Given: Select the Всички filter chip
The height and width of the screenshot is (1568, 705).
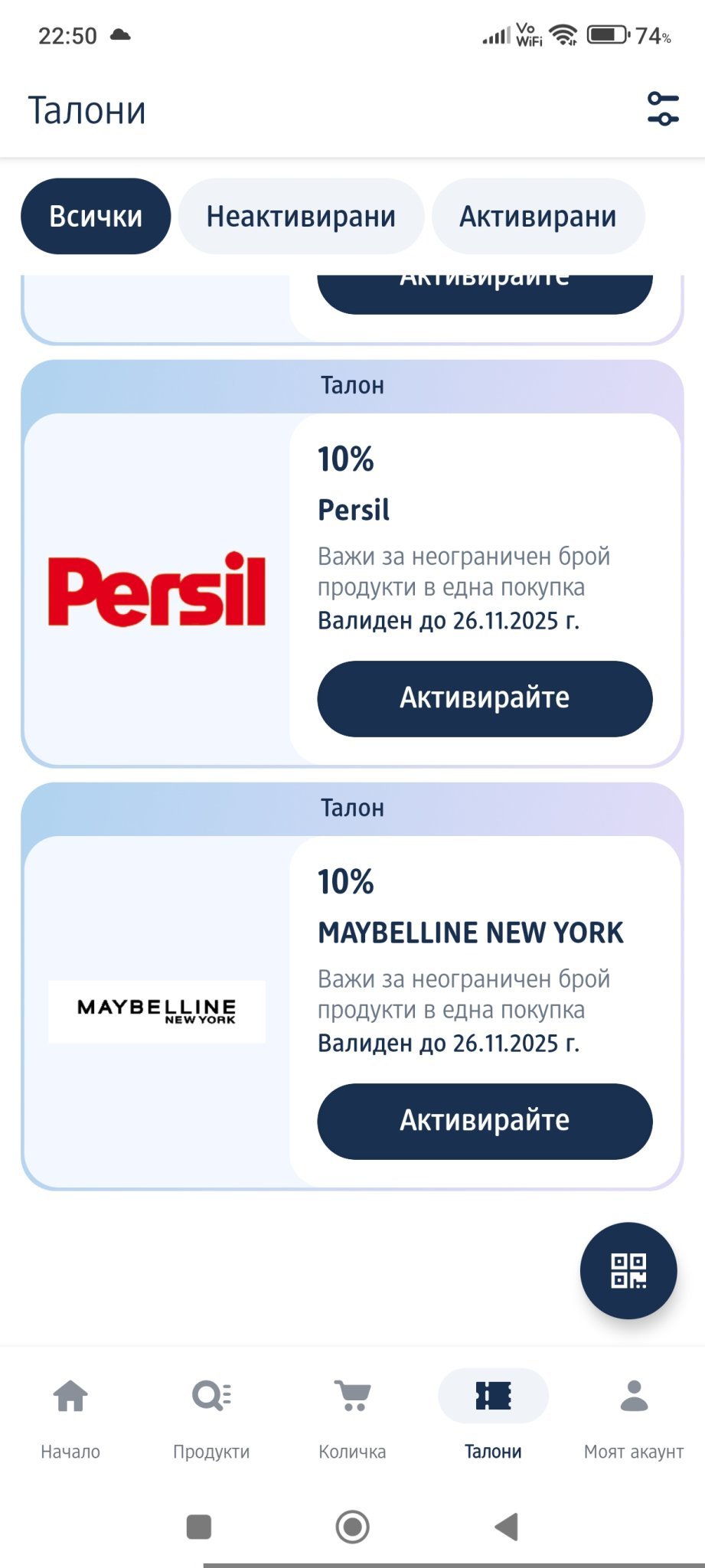Looking at the screenshot, I should tap(96, 216).
